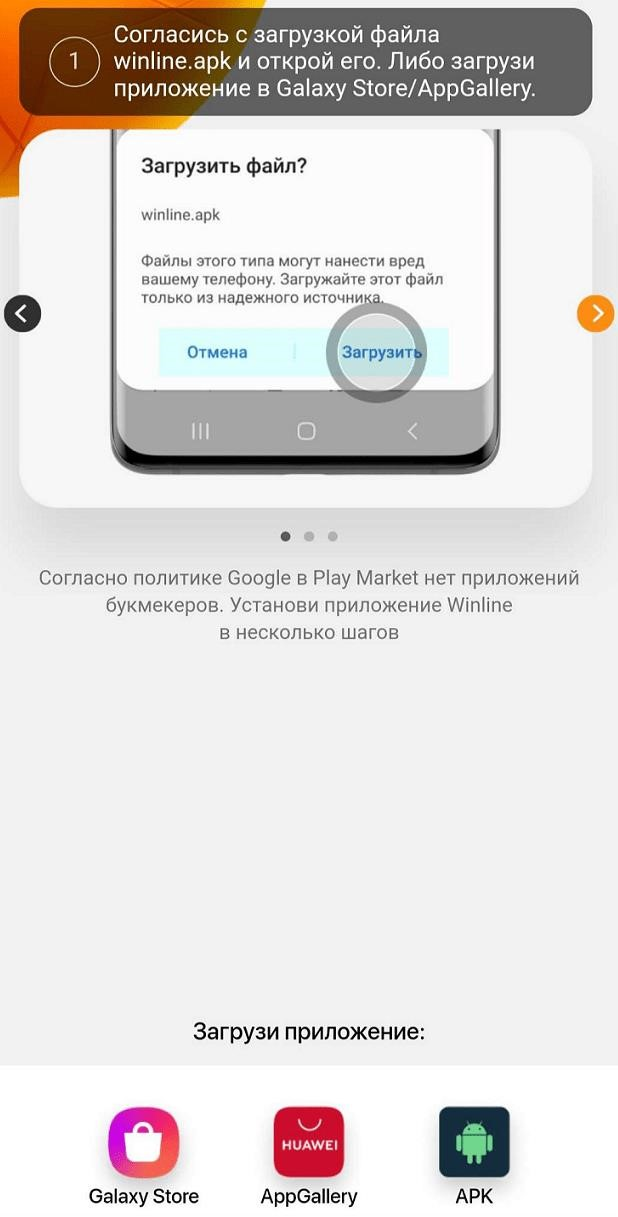Download the APK file directly

474,1142
